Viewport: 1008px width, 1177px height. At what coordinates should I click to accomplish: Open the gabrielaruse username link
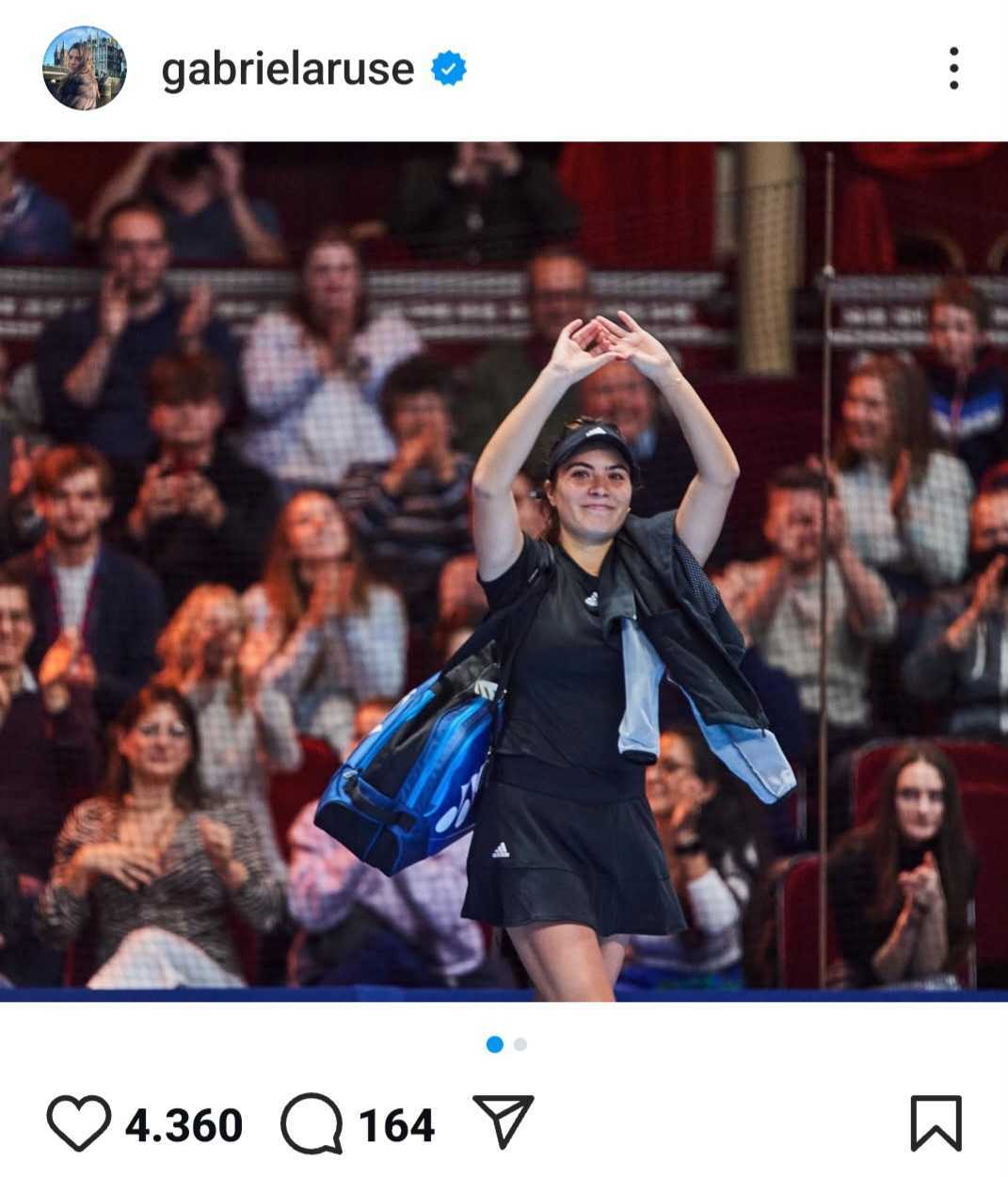point(287,69)
